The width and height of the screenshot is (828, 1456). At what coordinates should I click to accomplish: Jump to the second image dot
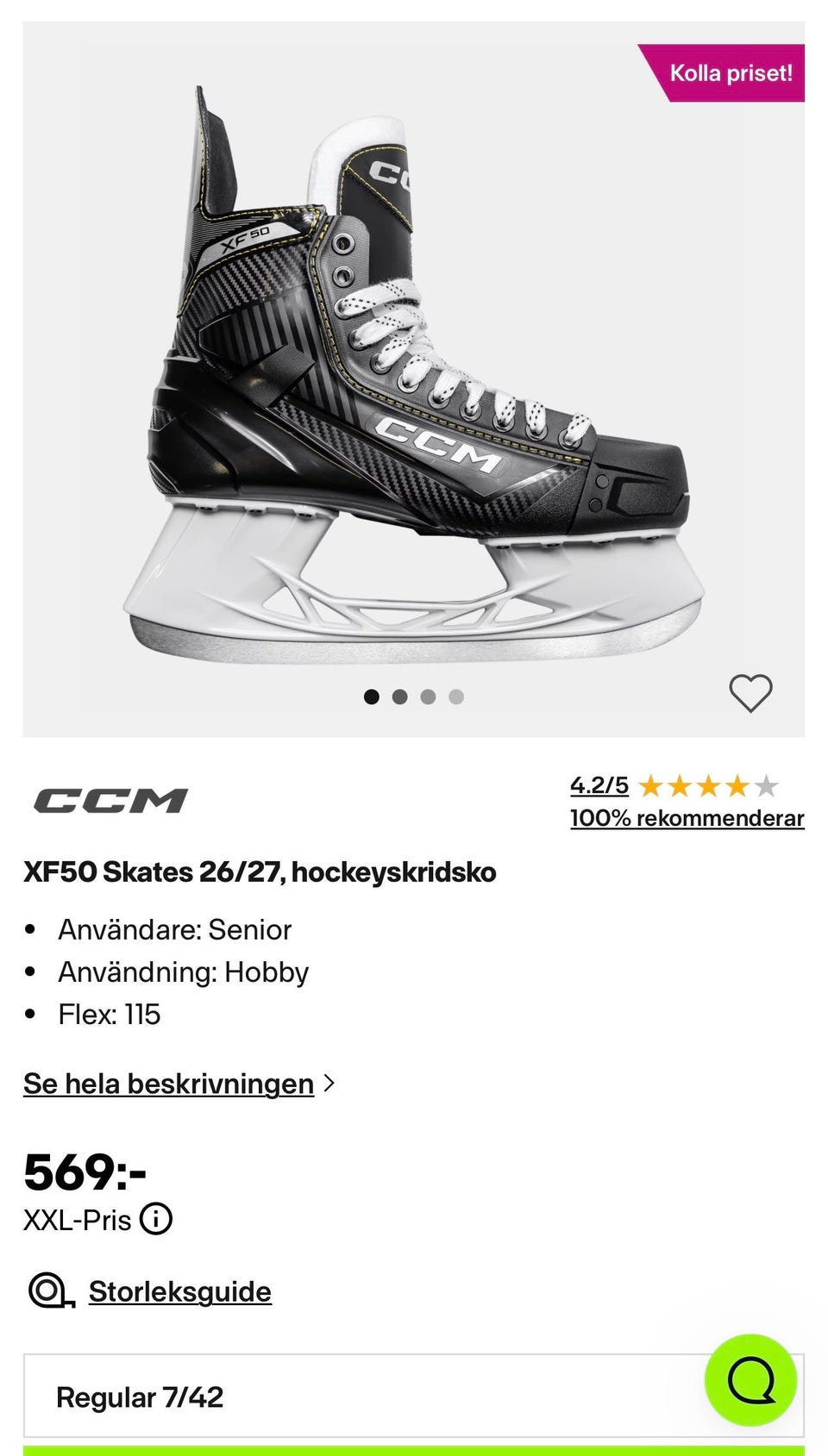click(x=399, y=697)
